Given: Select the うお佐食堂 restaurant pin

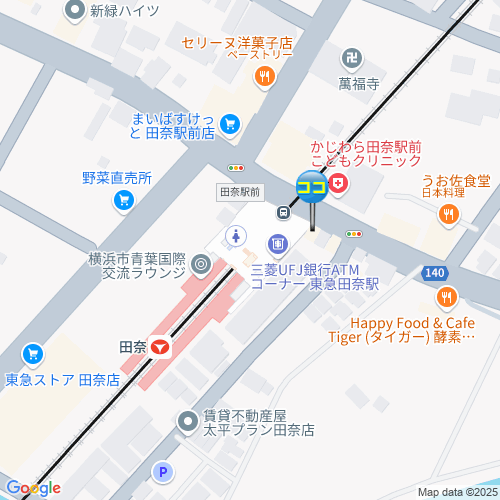Looking at the screenshot, I should [x=449, y=215].
